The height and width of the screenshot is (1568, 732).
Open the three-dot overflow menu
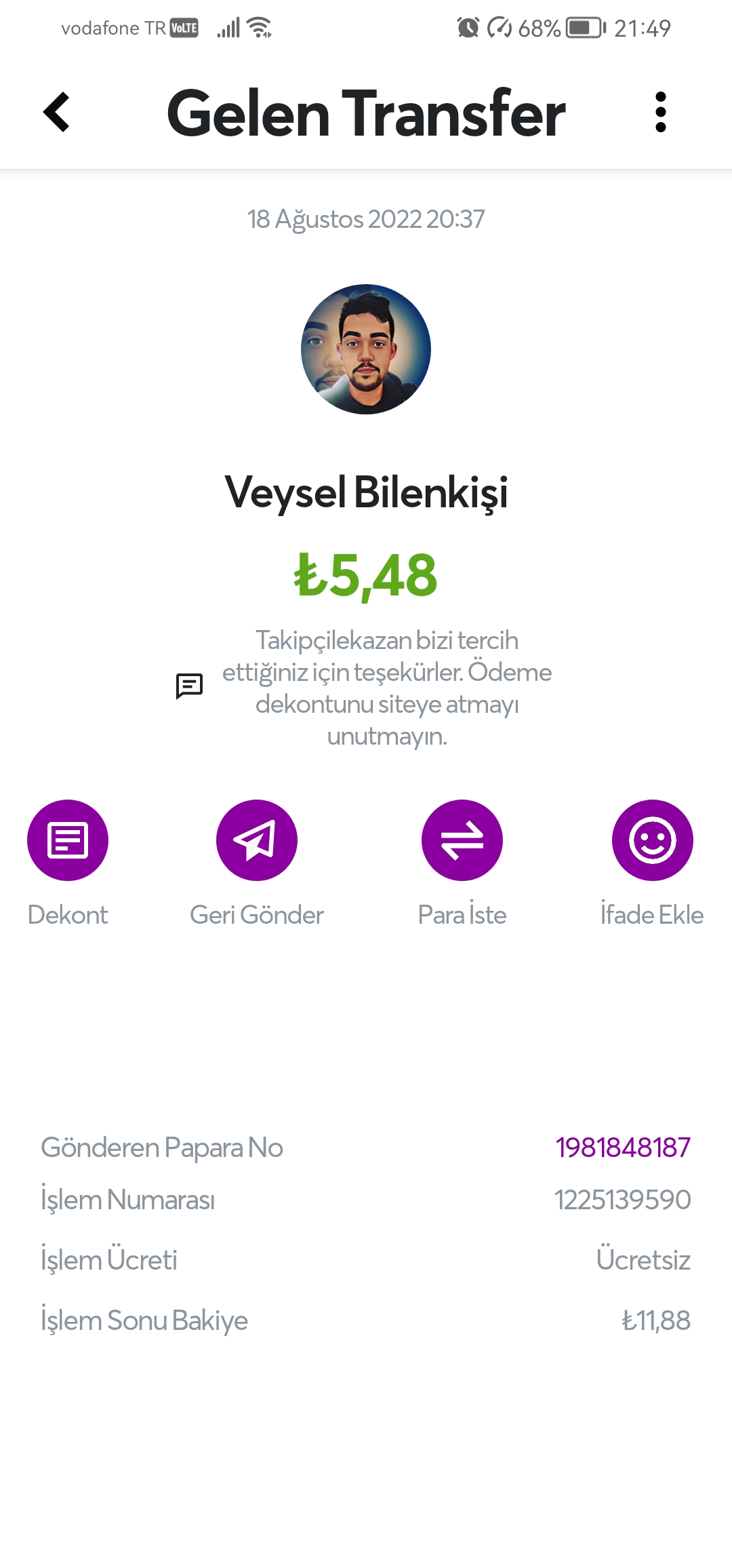pyautogui.click(x=661, y=112)
